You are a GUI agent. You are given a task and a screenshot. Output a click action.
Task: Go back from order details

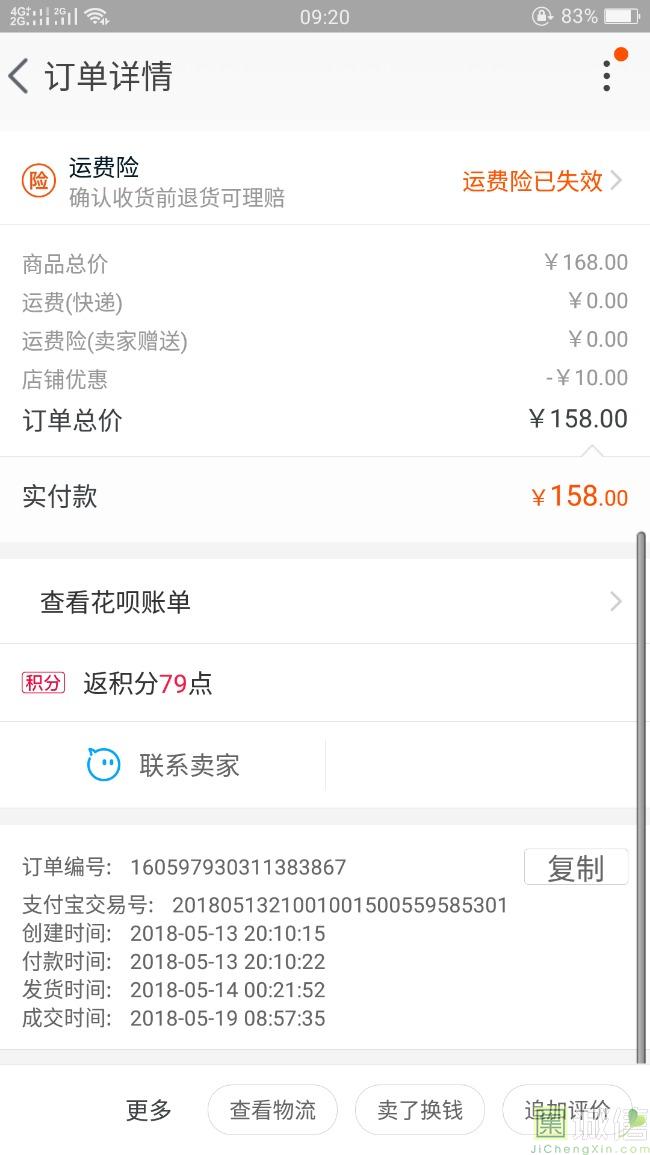click(x=19, y=76)
